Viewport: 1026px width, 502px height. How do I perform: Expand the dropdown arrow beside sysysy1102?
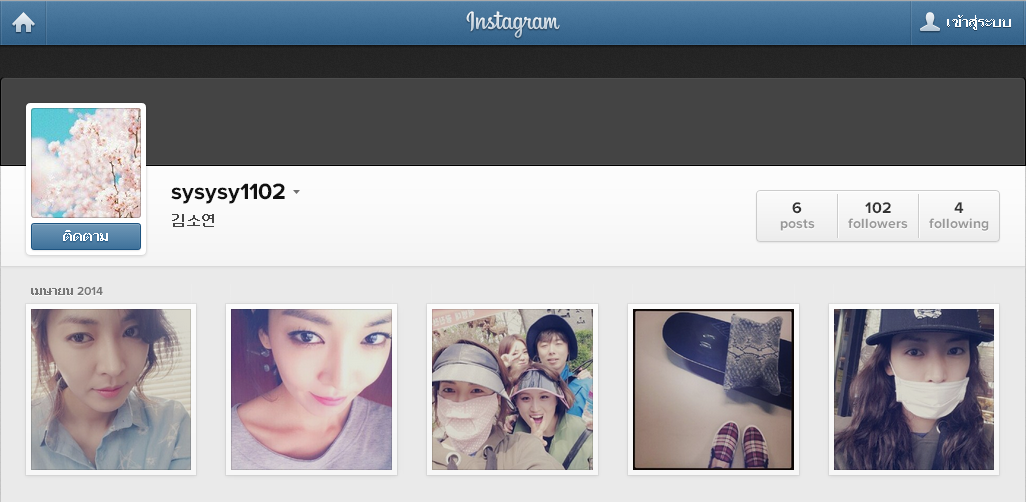tap(297, 193)
